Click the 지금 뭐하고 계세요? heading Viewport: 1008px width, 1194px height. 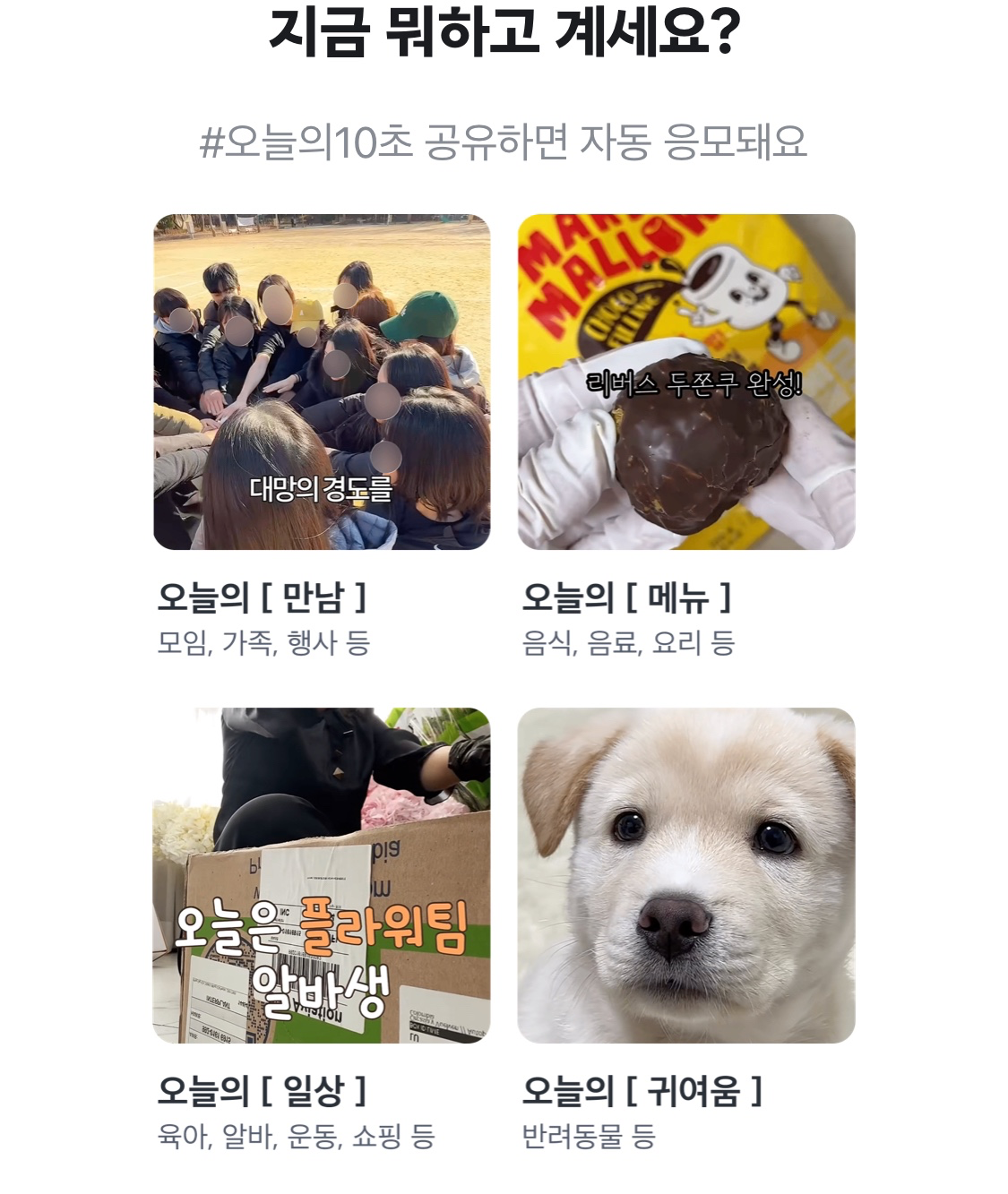click(x=504, y=31)
